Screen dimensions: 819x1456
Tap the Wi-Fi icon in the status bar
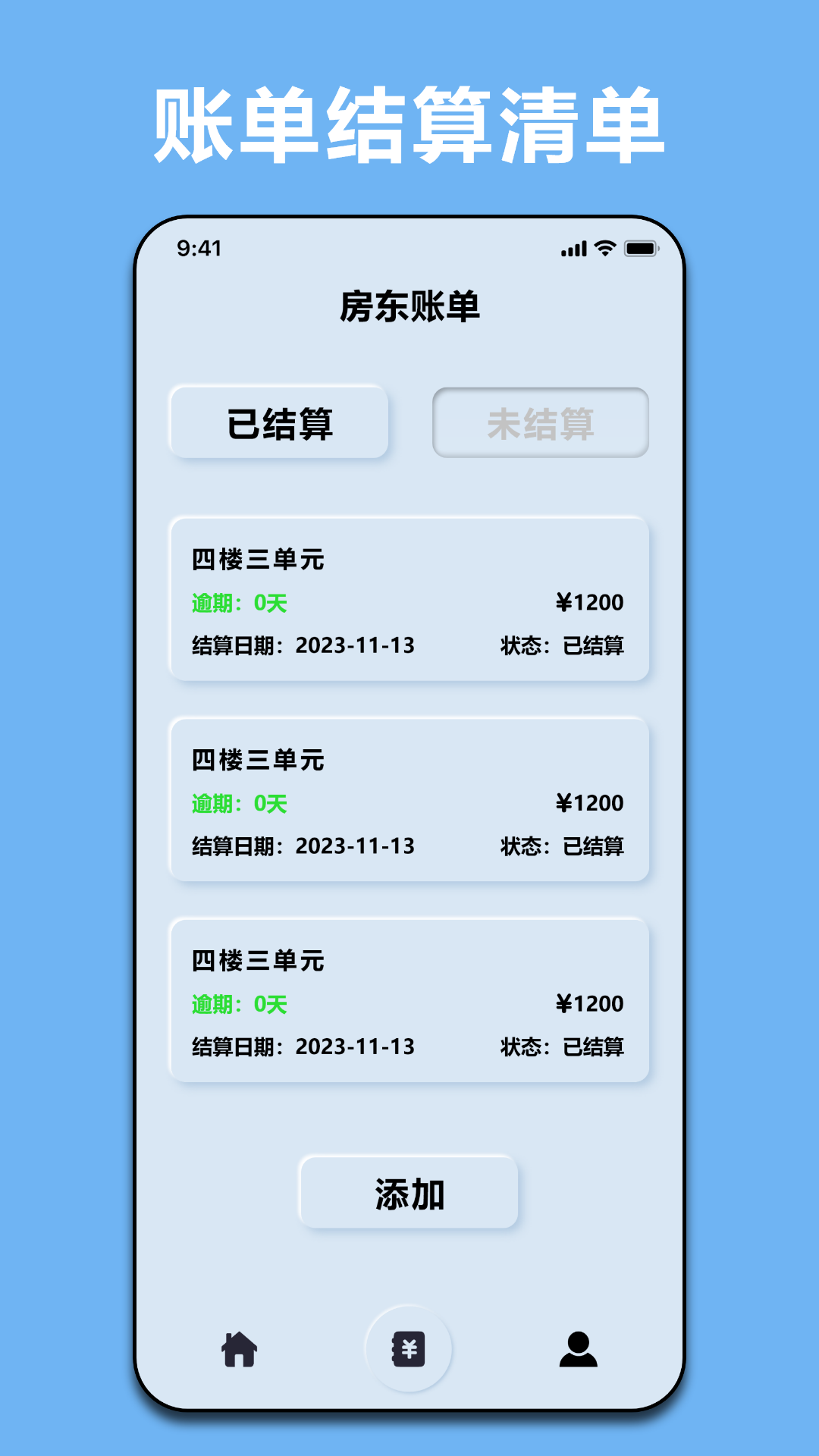point(604,246)
